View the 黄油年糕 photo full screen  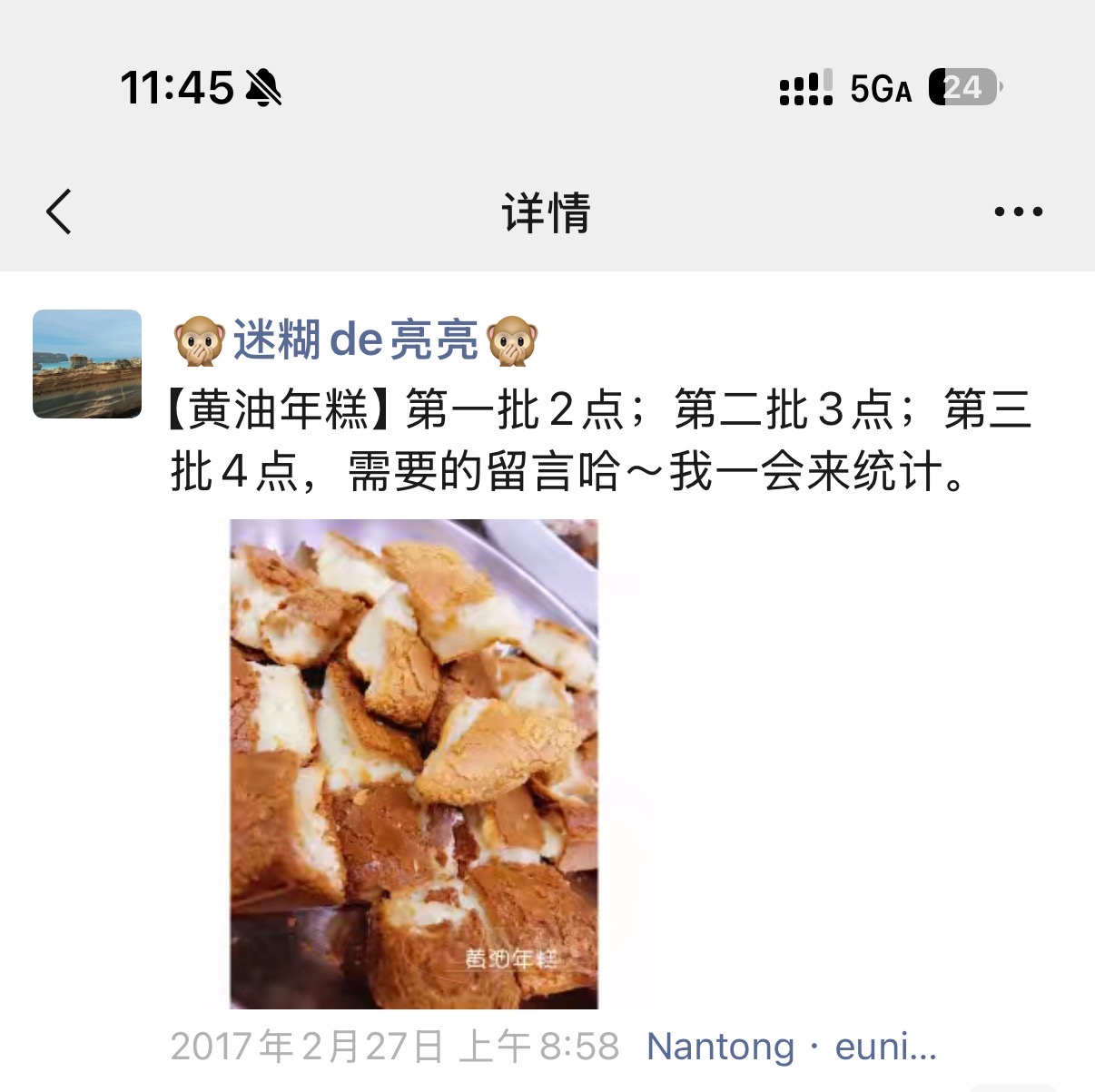[x=414, y=763]
